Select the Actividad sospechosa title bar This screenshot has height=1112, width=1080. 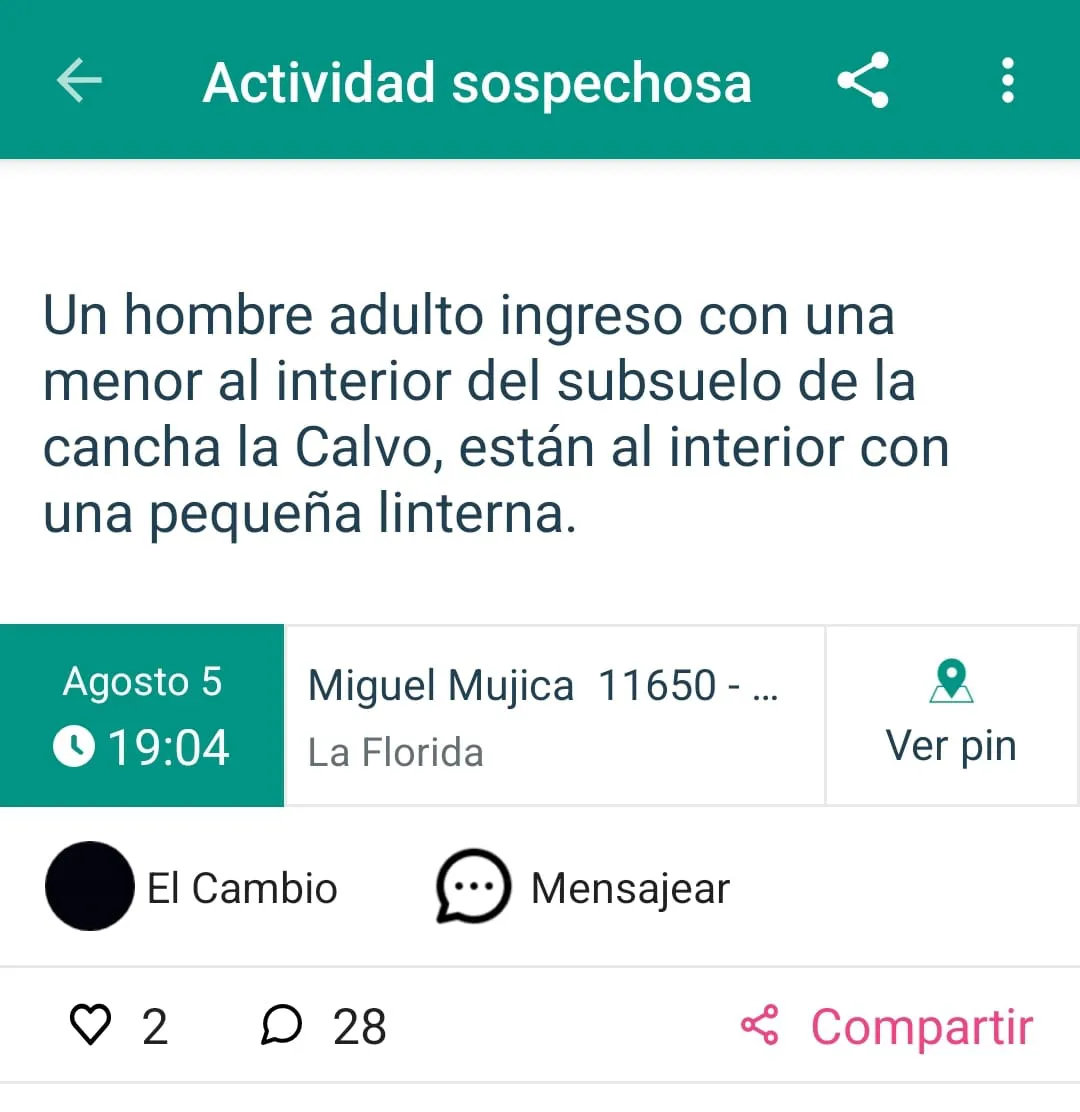[x=476, y=84]
